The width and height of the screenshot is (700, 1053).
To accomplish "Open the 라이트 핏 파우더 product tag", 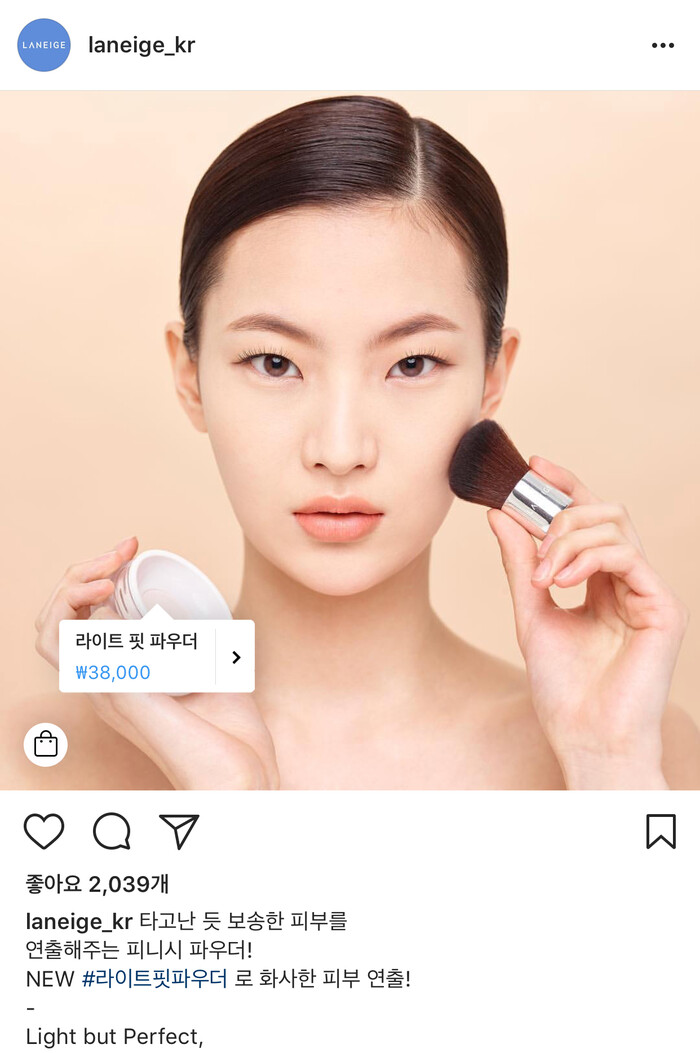I will [x=156, y=656].
